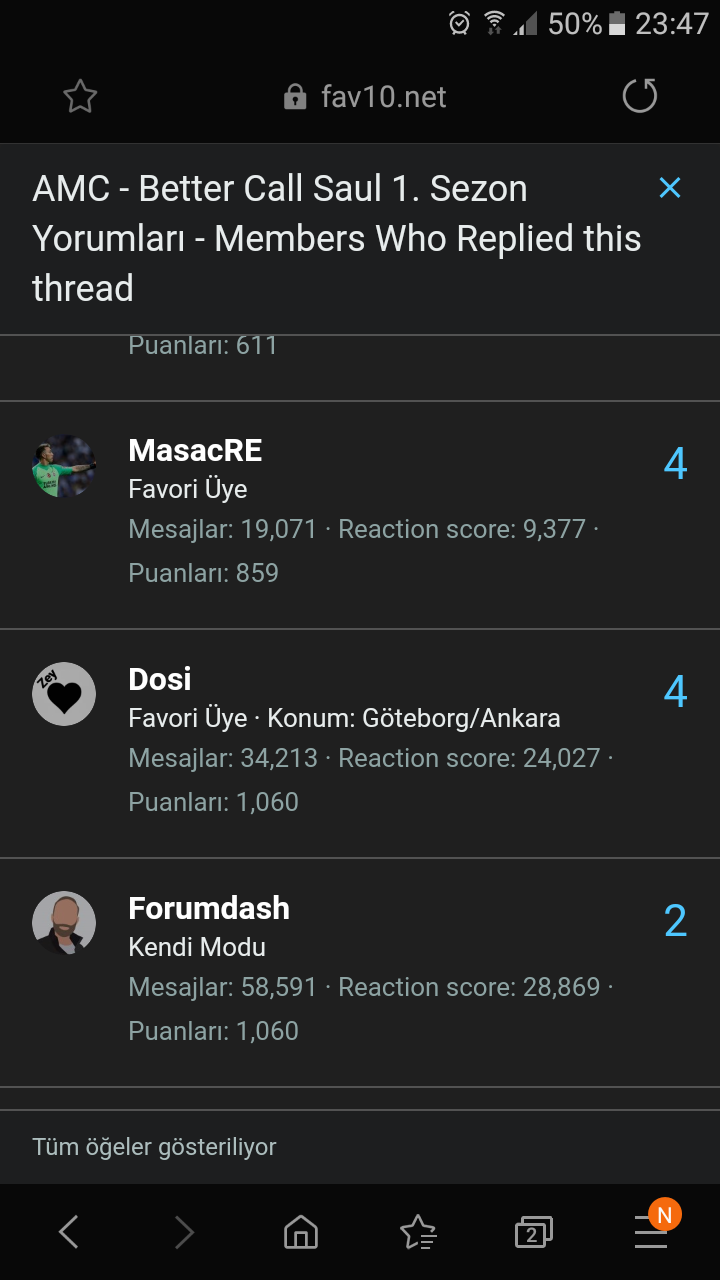Viewport: 720px width, 1280px height.
Task: Reload the fav10.net page
Action: [639, 97]
